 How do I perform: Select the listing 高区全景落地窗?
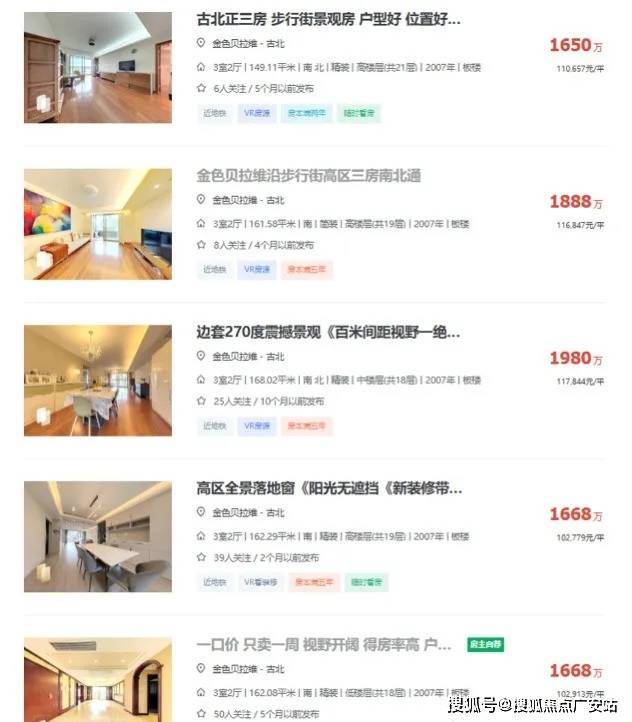(328, 488)
